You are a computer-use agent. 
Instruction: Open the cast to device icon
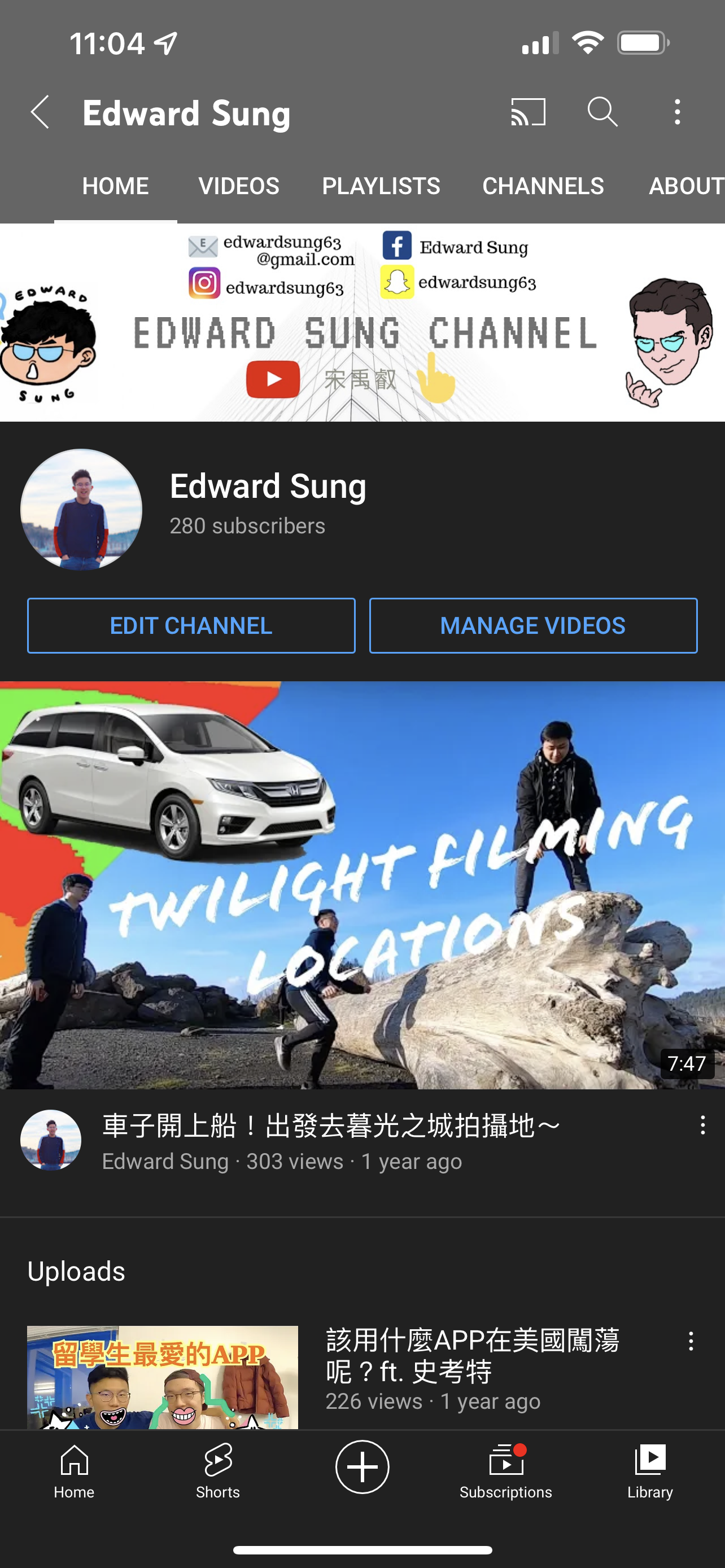[x=528, y=113]
